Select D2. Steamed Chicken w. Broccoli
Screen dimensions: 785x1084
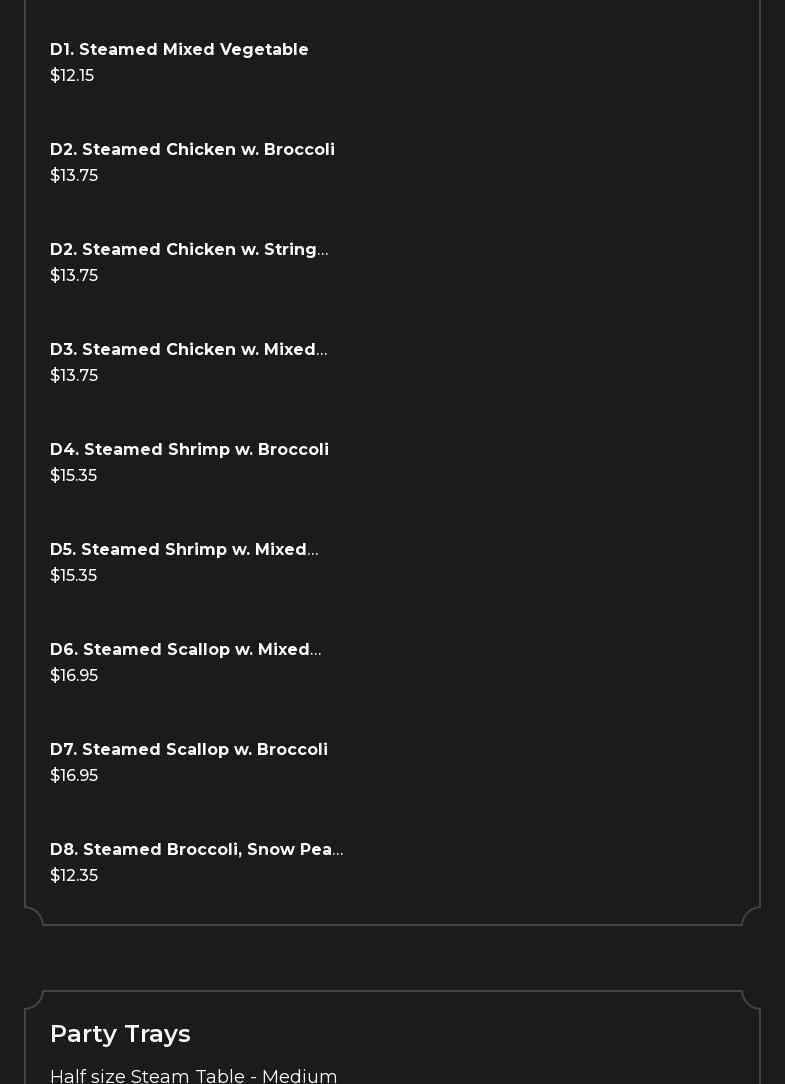click(x=192, y=150)
